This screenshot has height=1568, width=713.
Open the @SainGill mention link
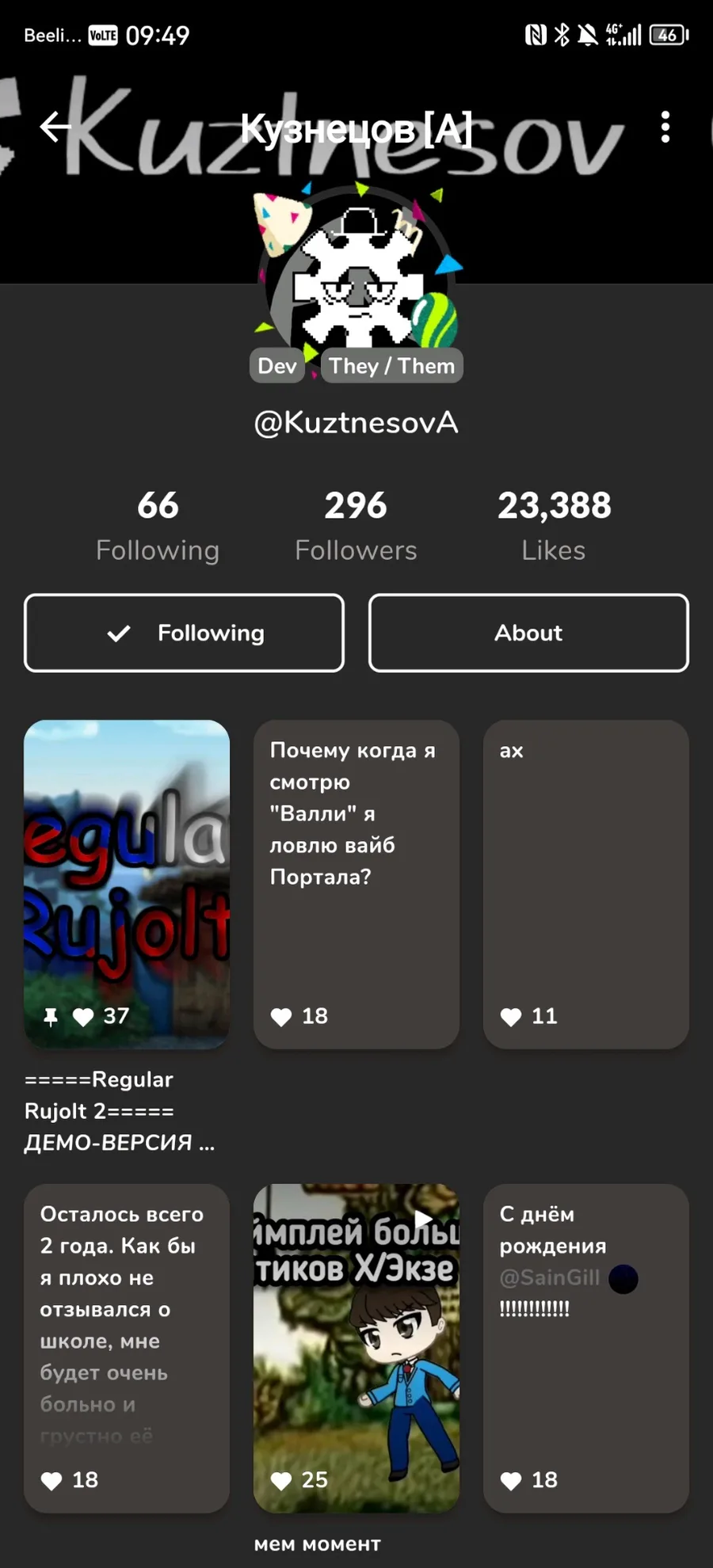click(x=550, y=1277)
